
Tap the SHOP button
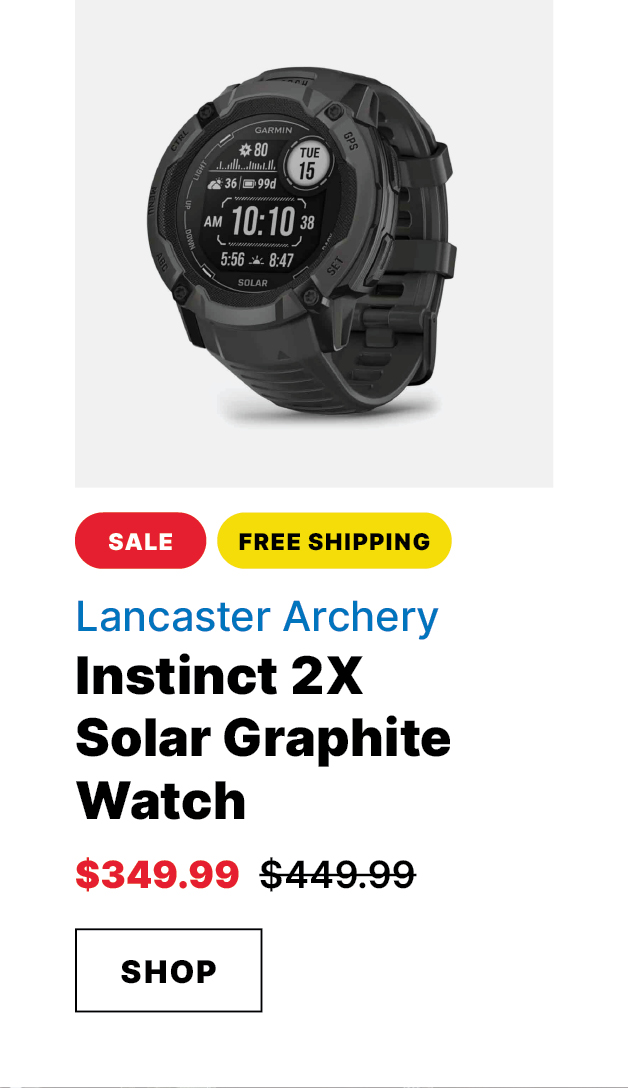[168, 970]
